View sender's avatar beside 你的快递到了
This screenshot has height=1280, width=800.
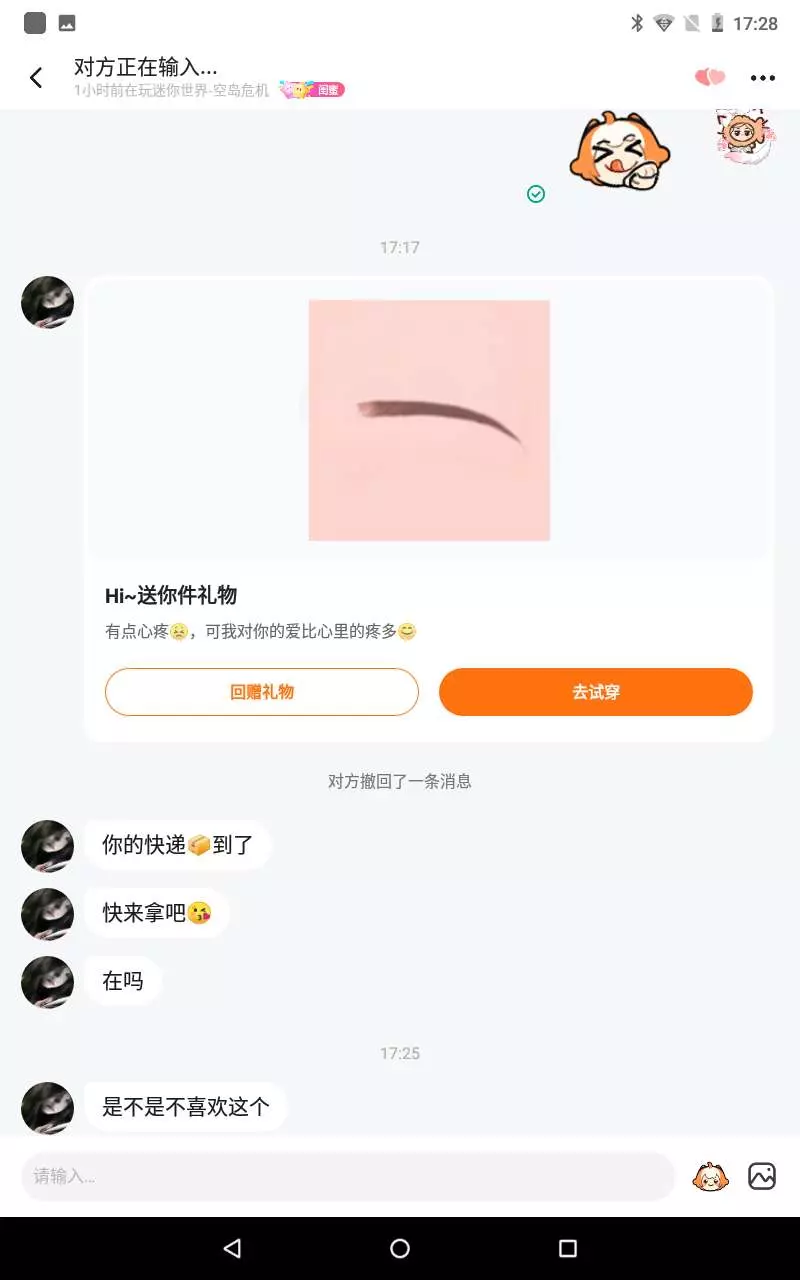point(47,846)
